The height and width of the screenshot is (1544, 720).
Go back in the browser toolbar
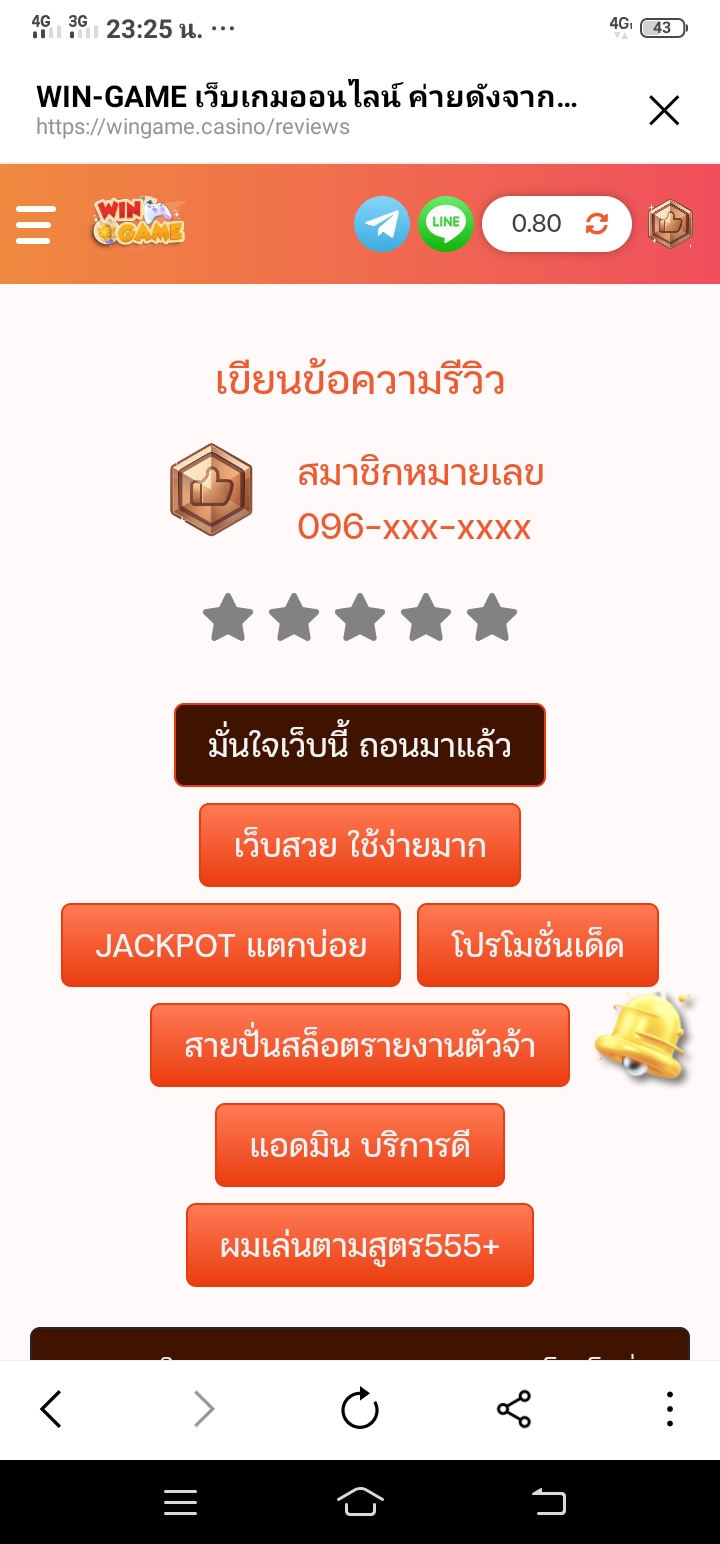tap(51, 1409)
